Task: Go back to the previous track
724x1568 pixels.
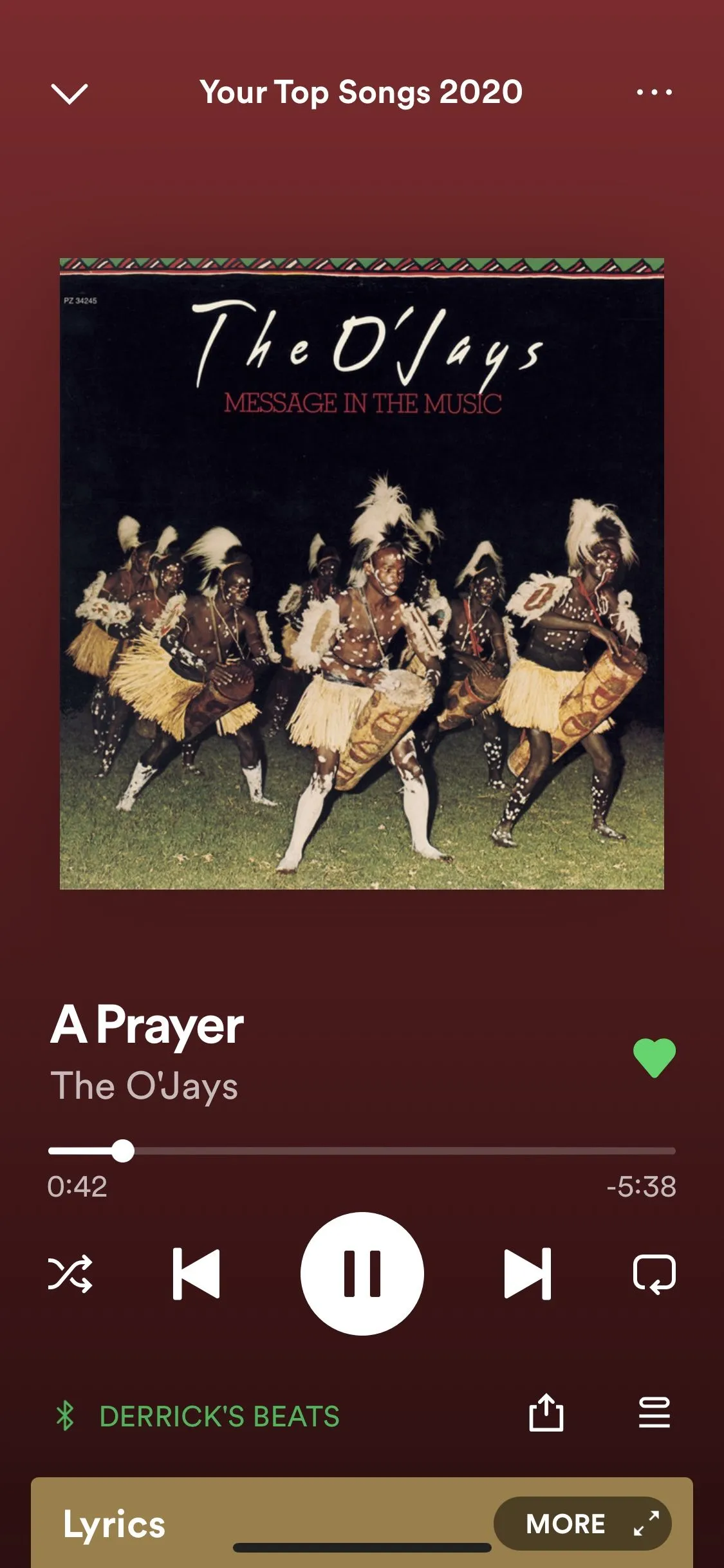Action: coord(196,1273)
